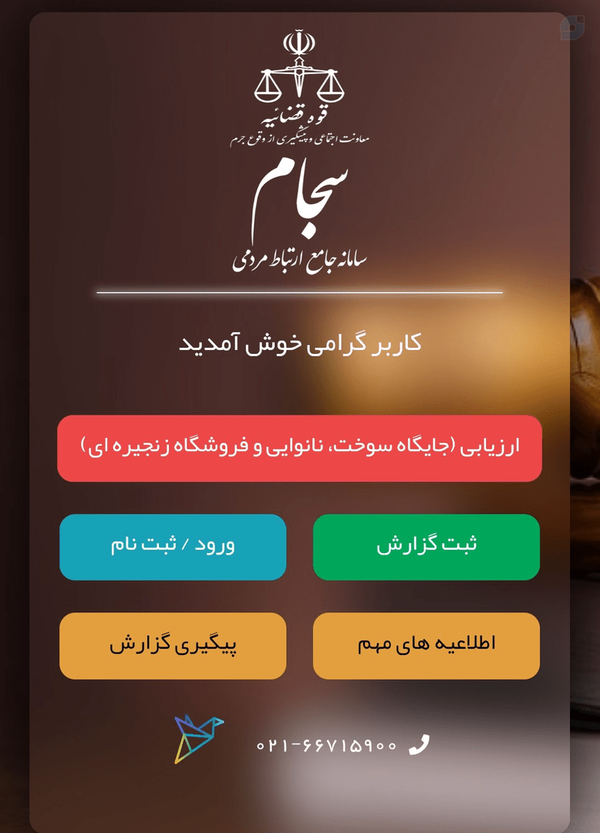Open the red ارزیابی evaluation button

300,448
